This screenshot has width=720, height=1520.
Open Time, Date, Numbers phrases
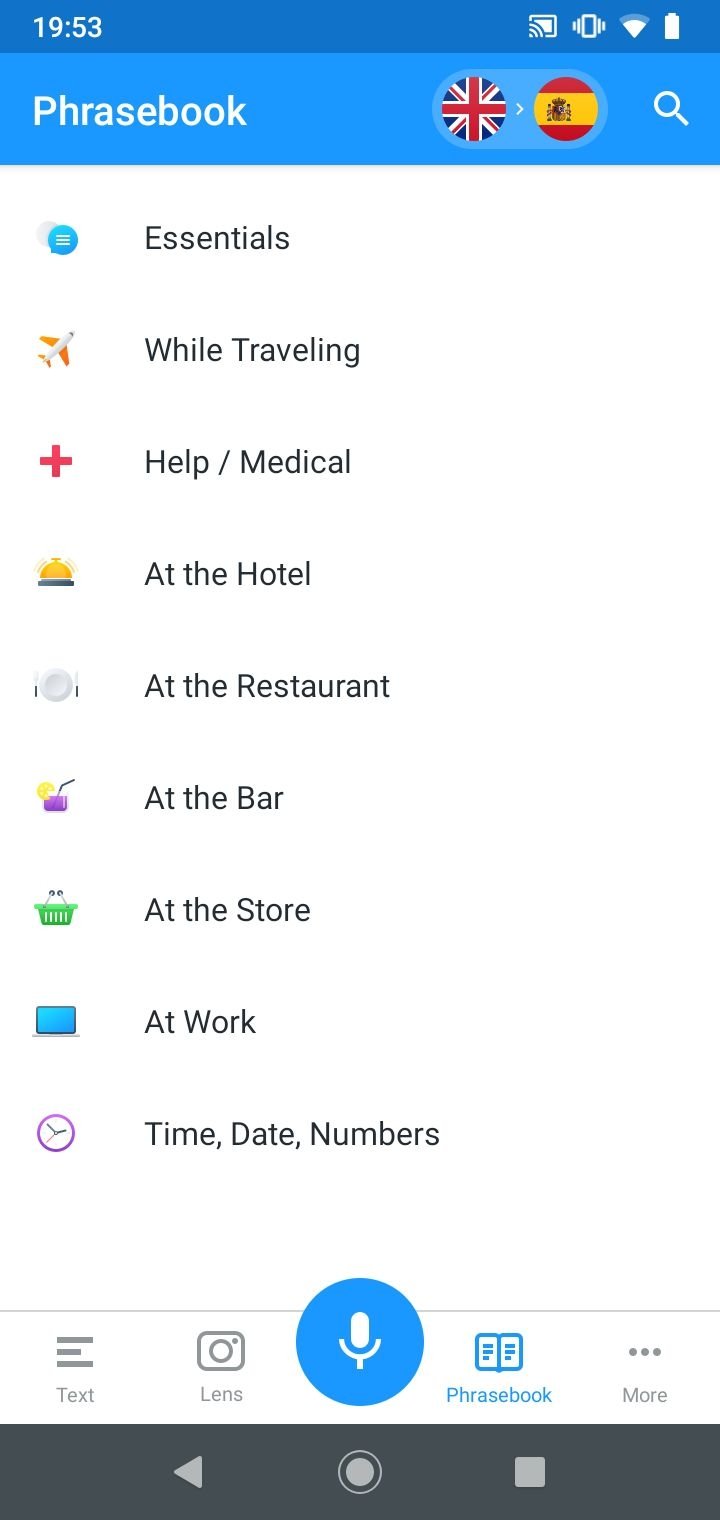pos(360,1134)
